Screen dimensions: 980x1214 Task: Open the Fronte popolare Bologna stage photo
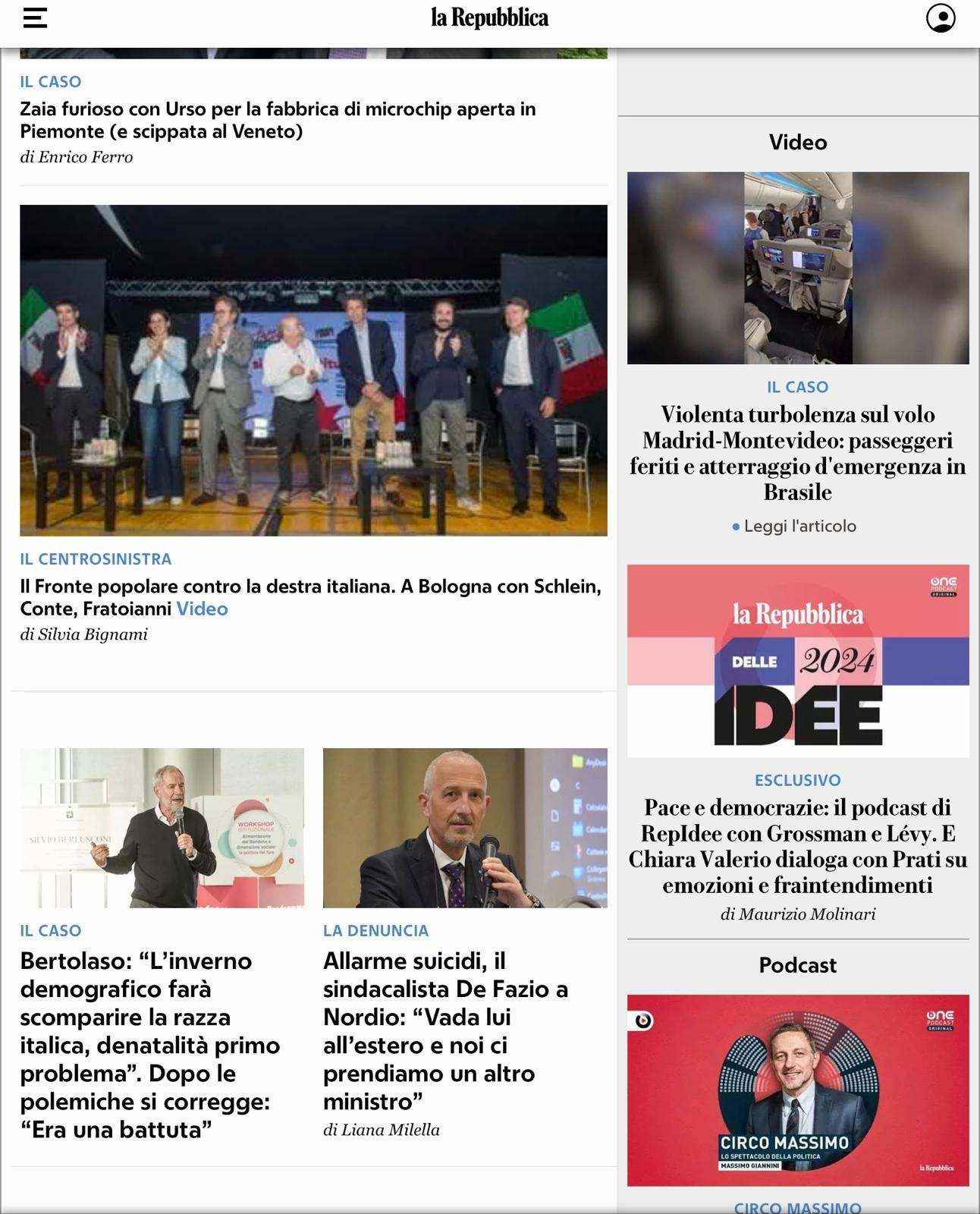313,370
